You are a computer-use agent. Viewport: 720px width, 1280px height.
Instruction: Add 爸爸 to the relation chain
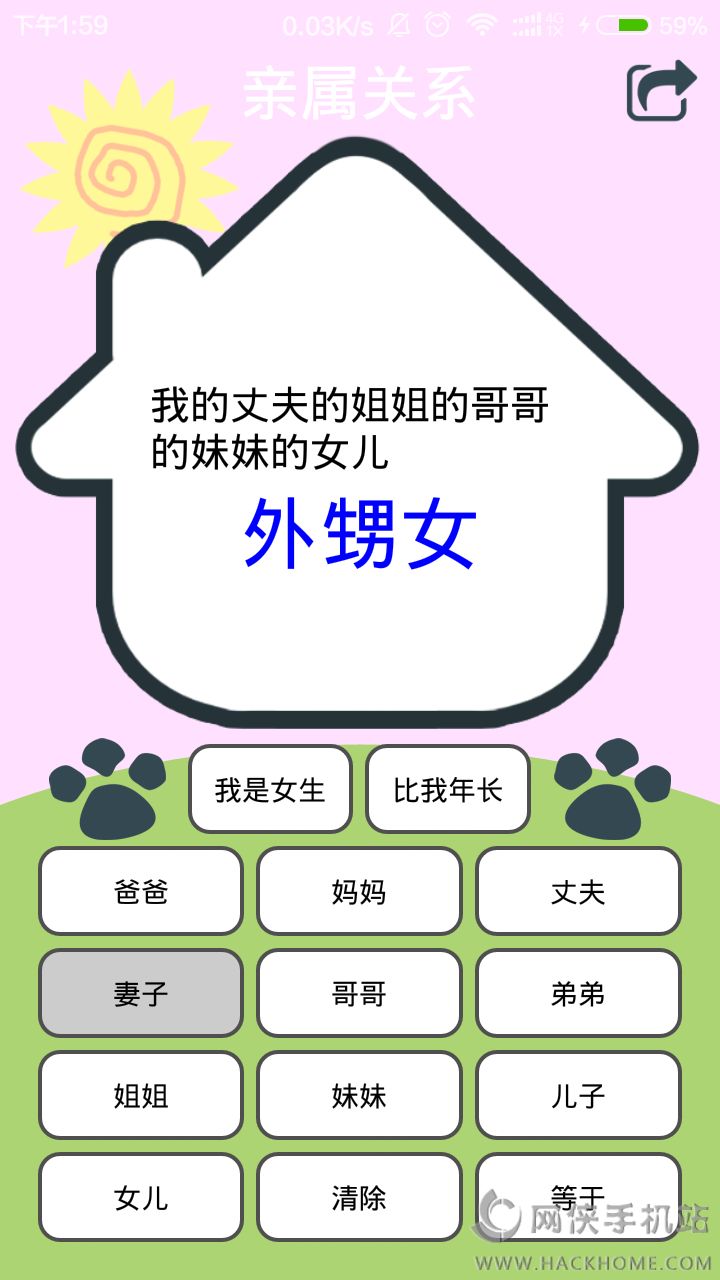(x=141, y=891)
